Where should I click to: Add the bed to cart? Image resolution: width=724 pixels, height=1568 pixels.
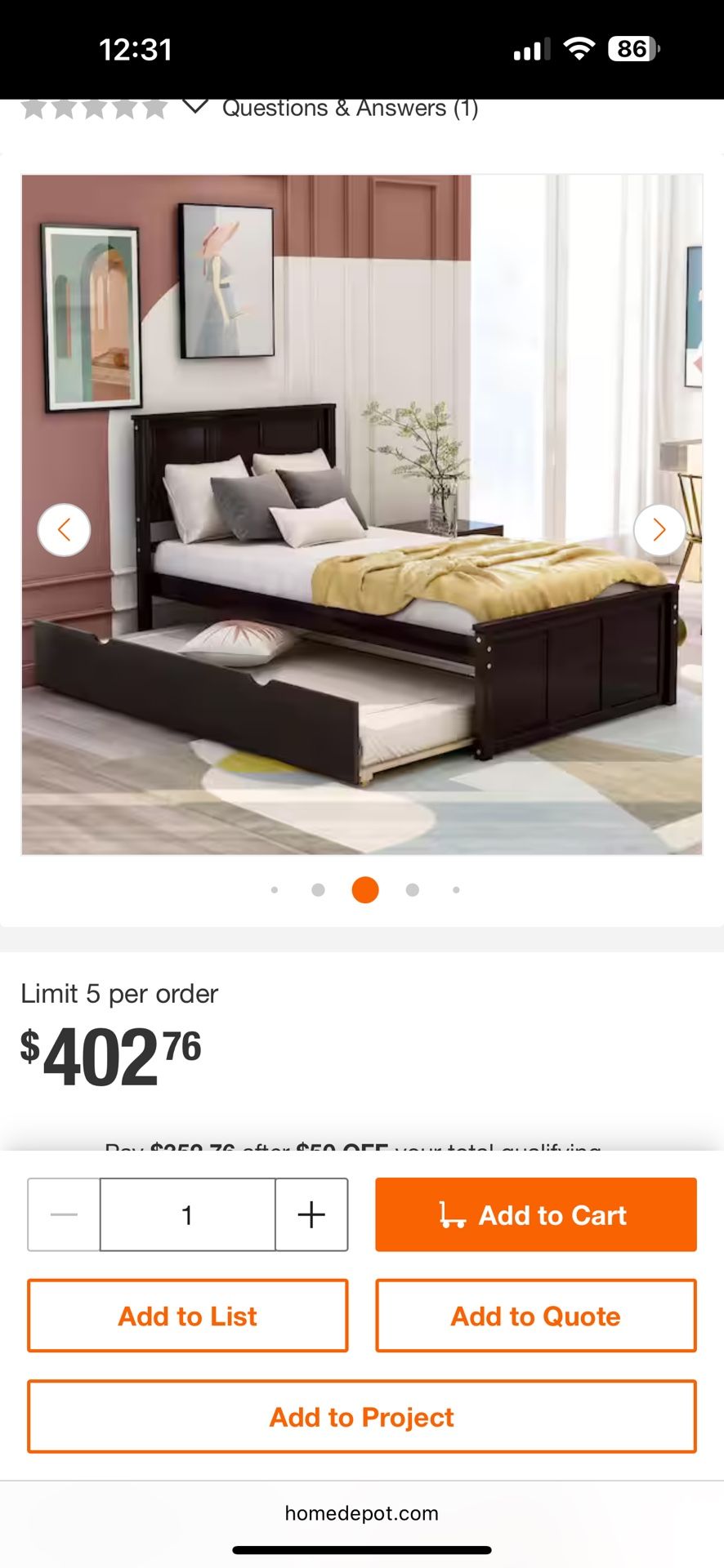536,1214
